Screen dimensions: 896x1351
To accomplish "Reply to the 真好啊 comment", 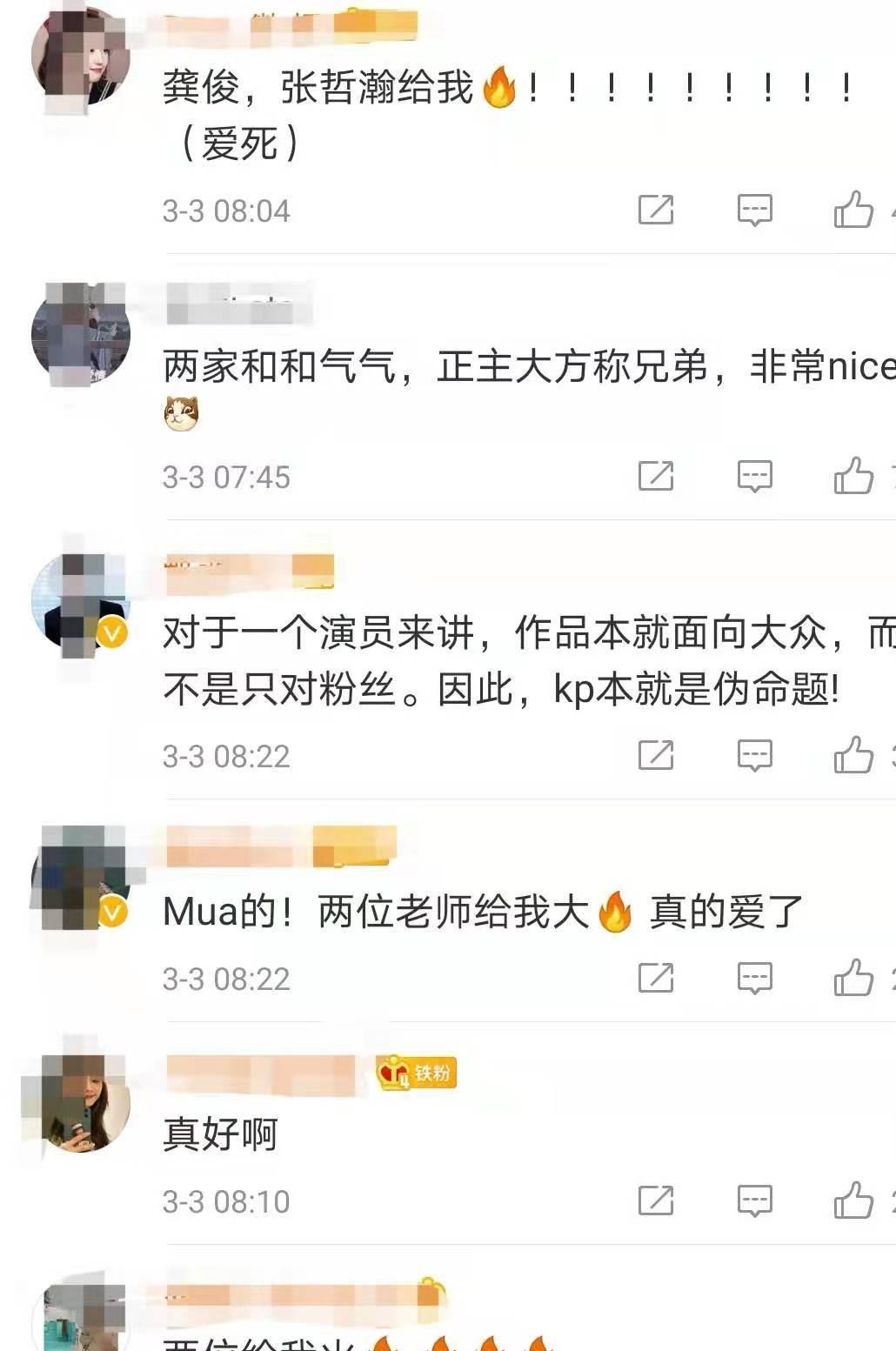I will coord(754,1201).
